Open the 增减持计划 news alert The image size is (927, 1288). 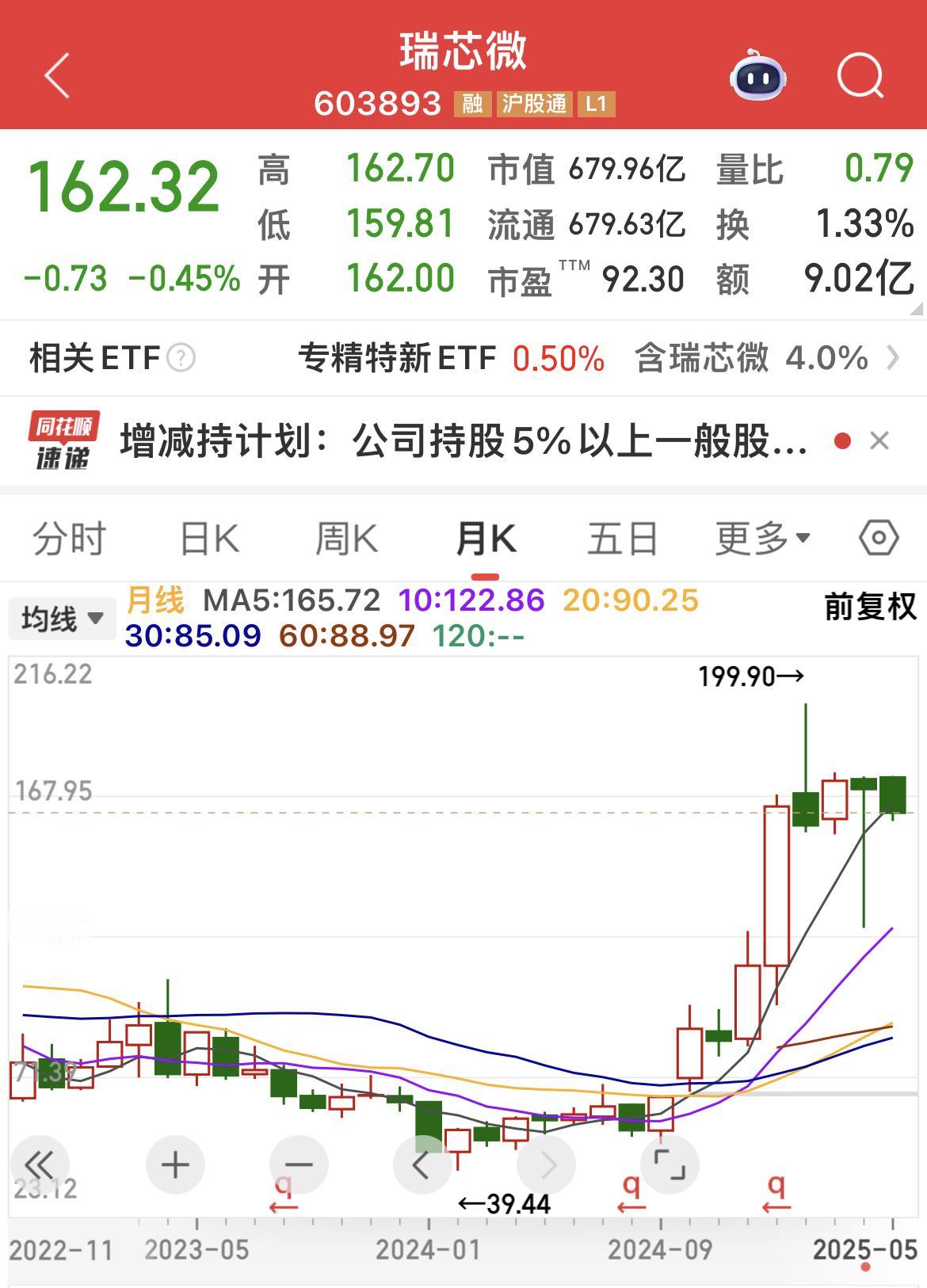coord(463,441)
